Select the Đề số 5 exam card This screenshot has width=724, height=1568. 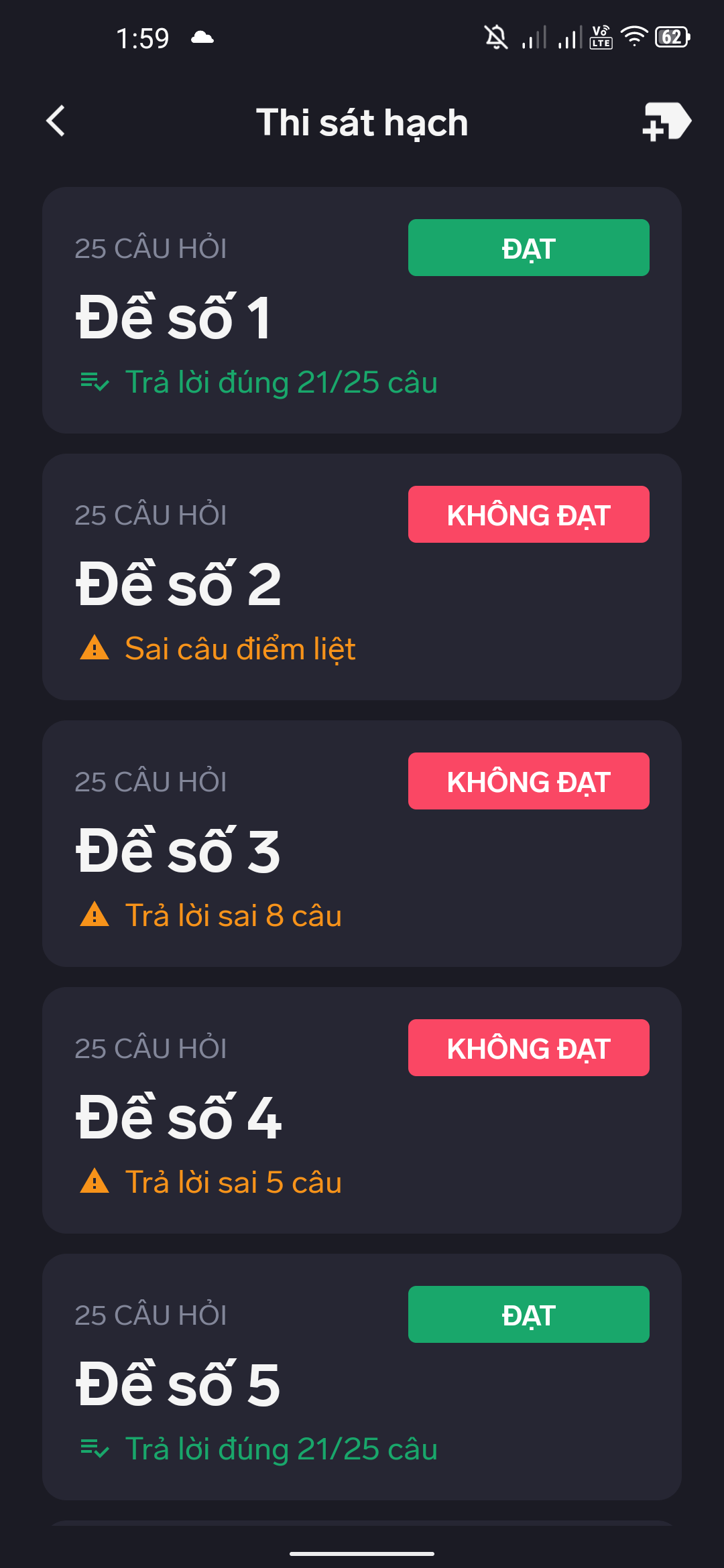(362, 1377)
